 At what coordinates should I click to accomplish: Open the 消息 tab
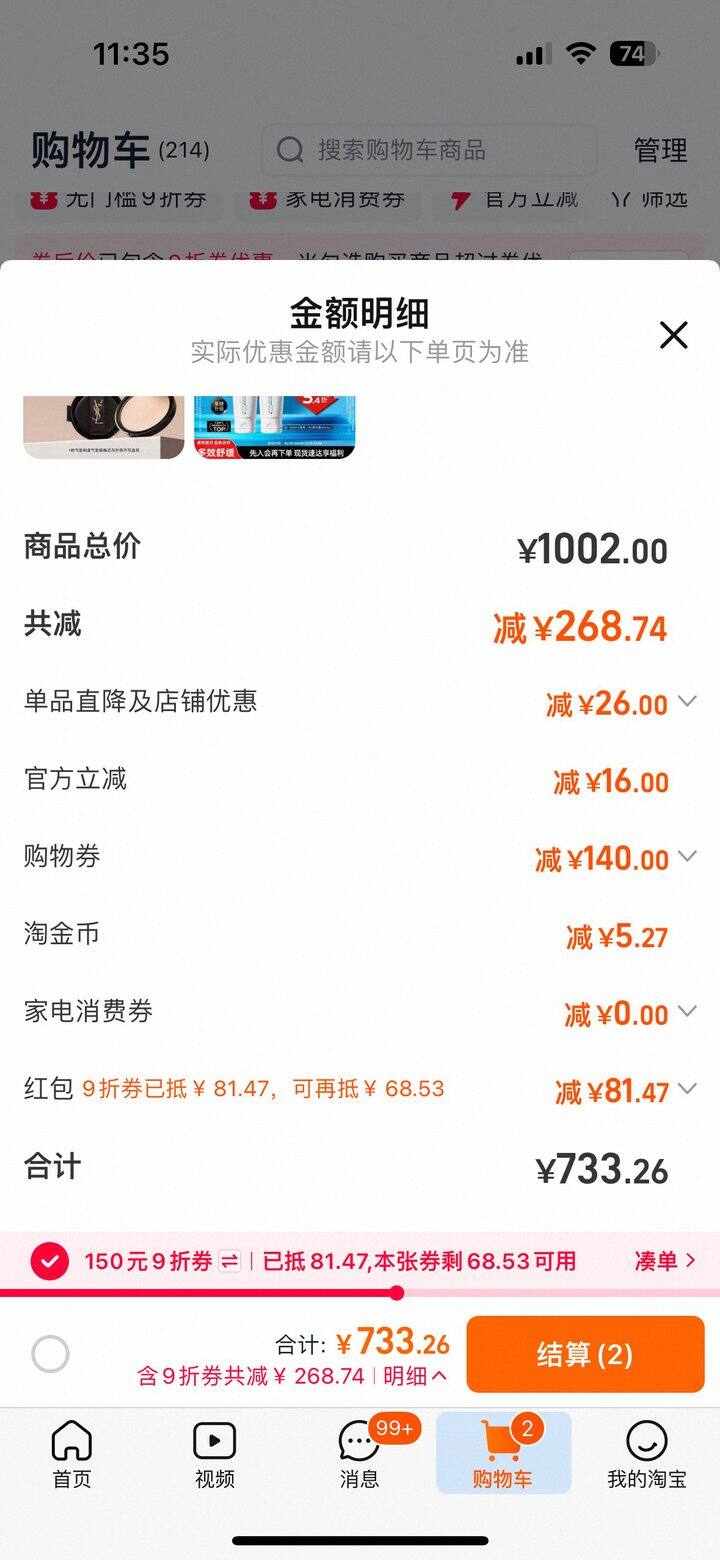[x=360, y=1455]
